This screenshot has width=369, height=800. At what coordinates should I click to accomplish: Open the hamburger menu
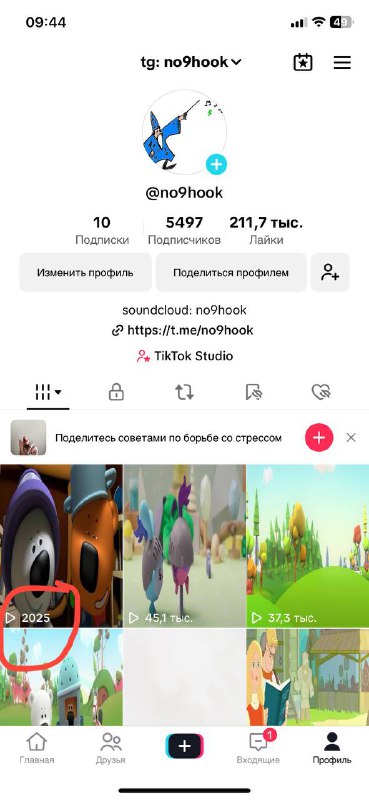point(342,62)
